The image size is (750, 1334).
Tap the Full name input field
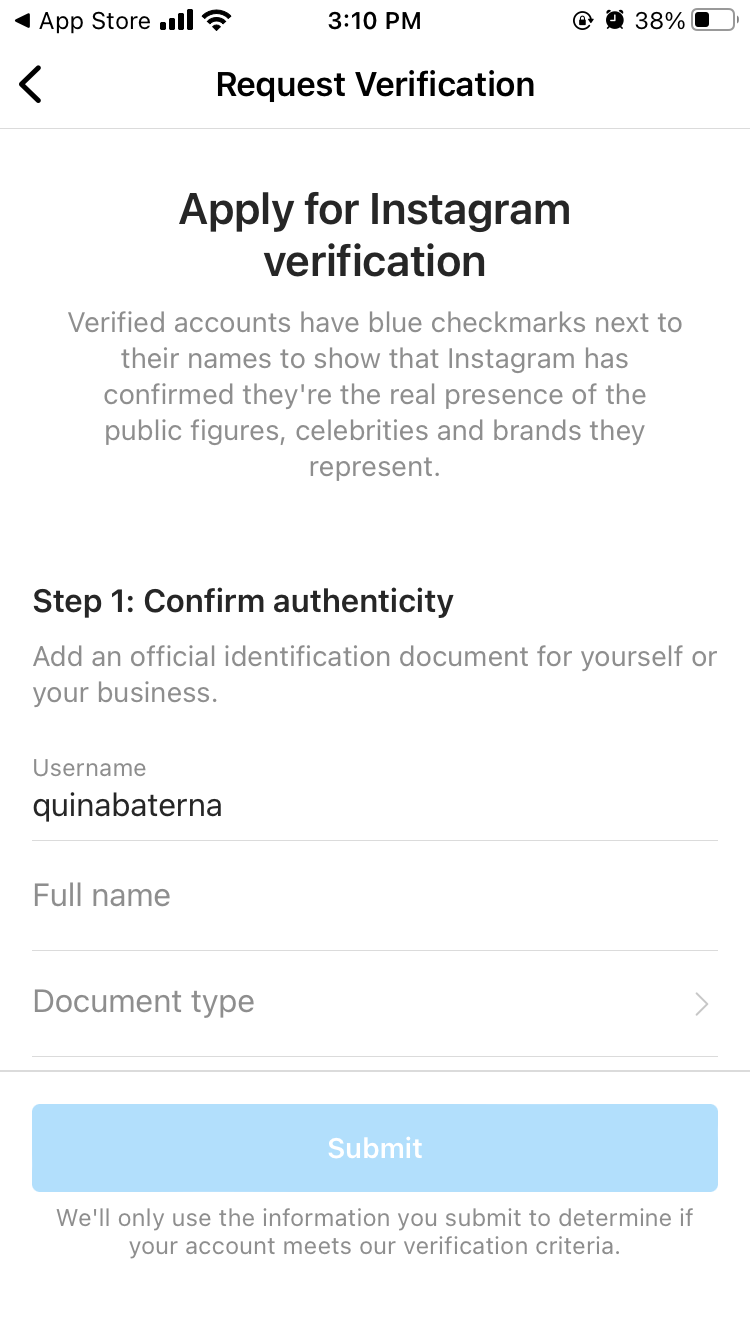pos(375,895)
